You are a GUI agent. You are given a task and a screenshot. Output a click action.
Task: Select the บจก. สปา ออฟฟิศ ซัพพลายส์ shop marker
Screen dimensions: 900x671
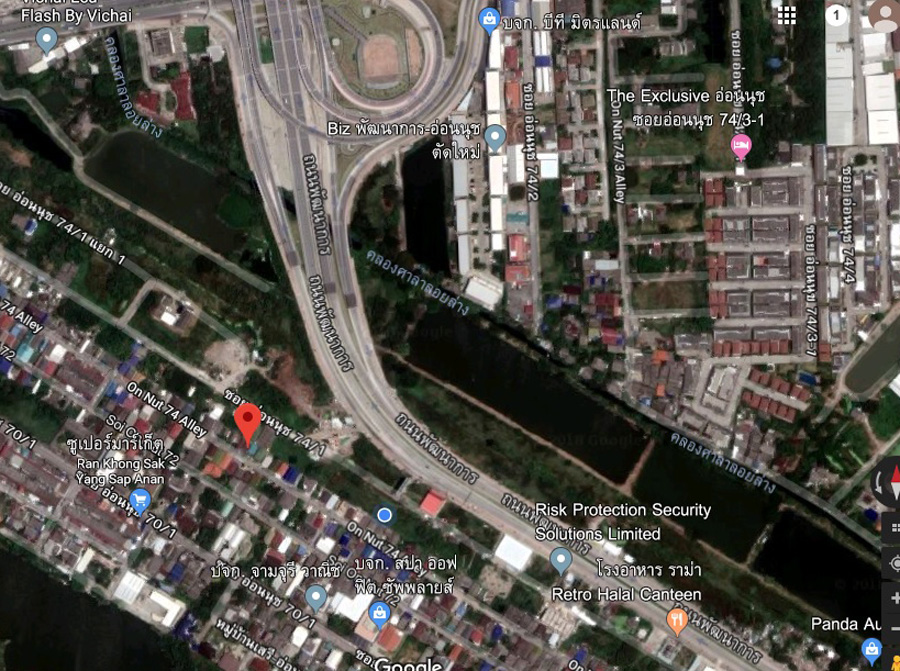point(379,613)
